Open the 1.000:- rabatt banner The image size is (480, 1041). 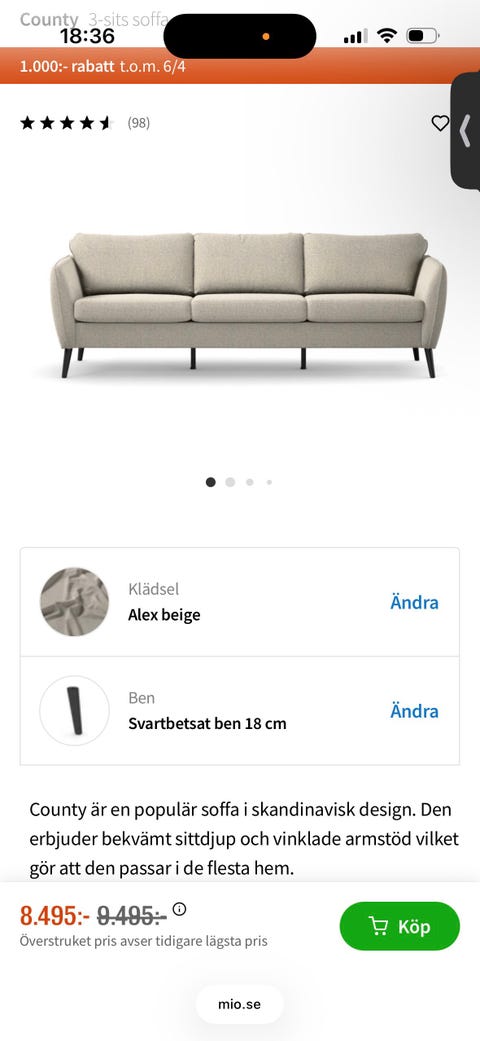[x=240, y=67]
